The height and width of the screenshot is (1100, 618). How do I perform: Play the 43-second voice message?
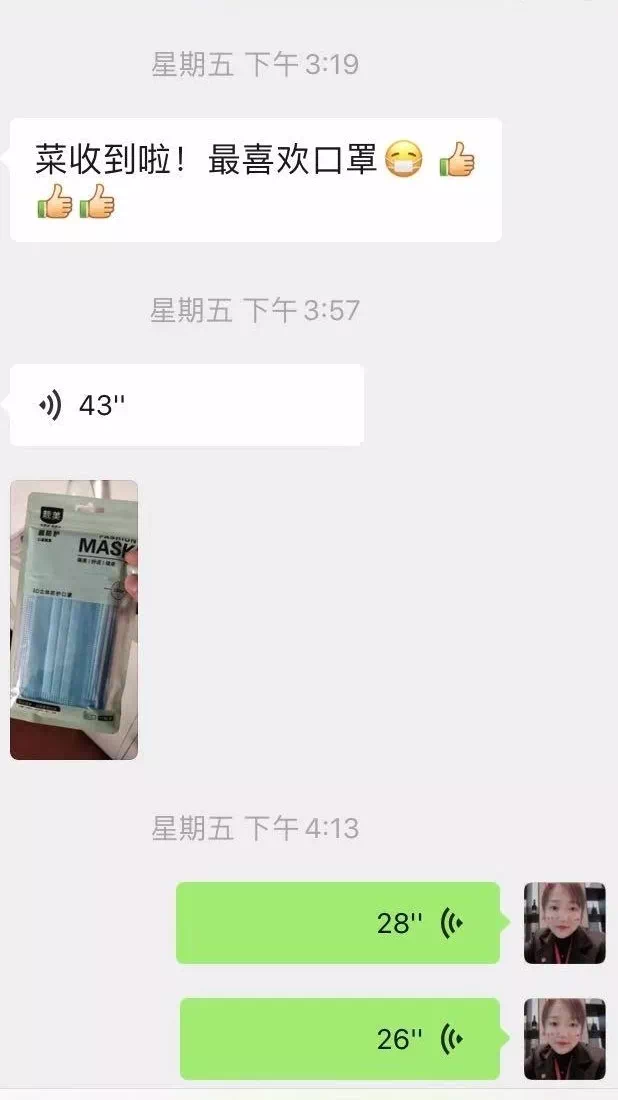coord(186,405)
